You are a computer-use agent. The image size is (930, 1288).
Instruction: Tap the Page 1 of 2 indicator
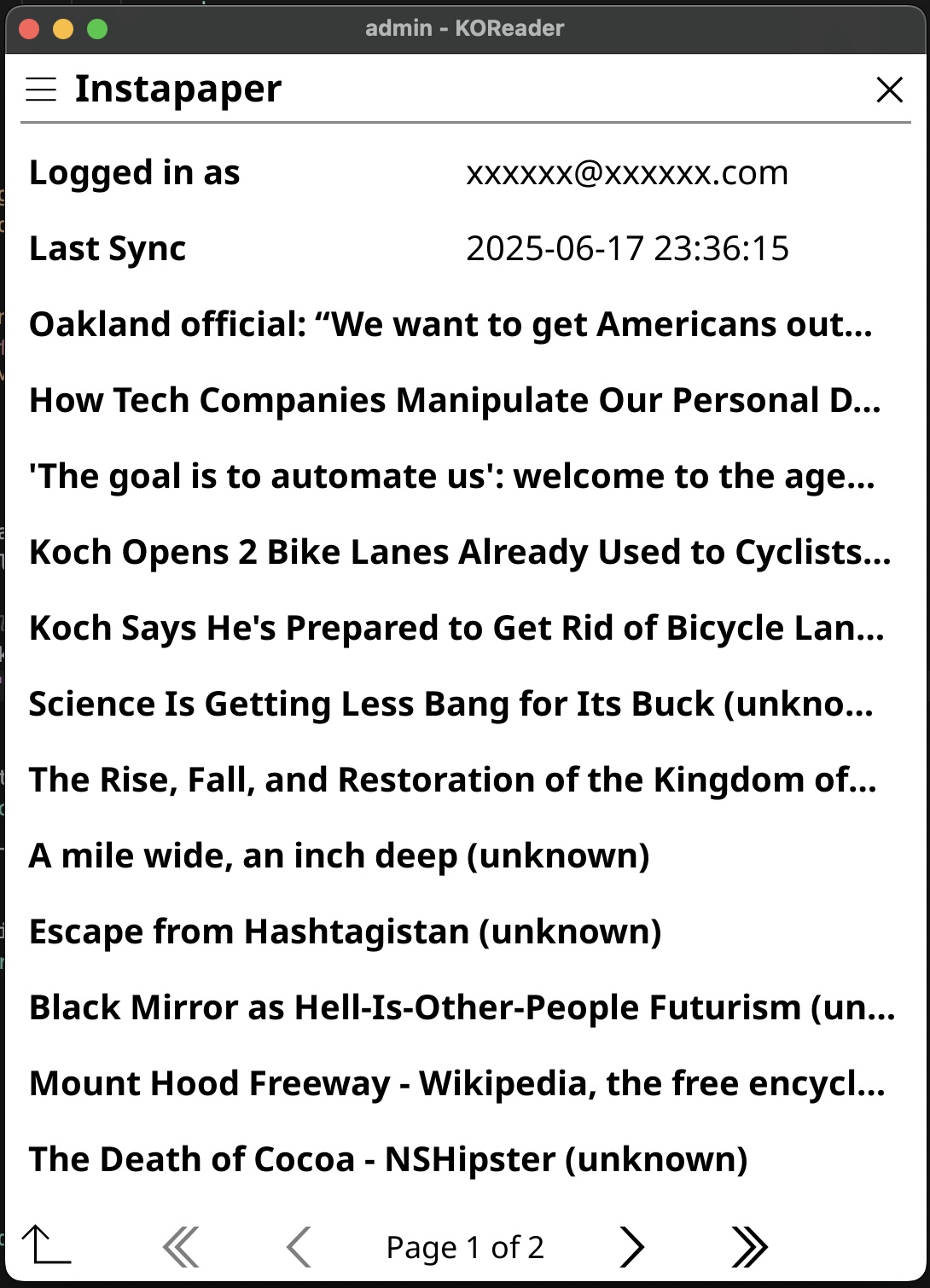coord(465,1248)
